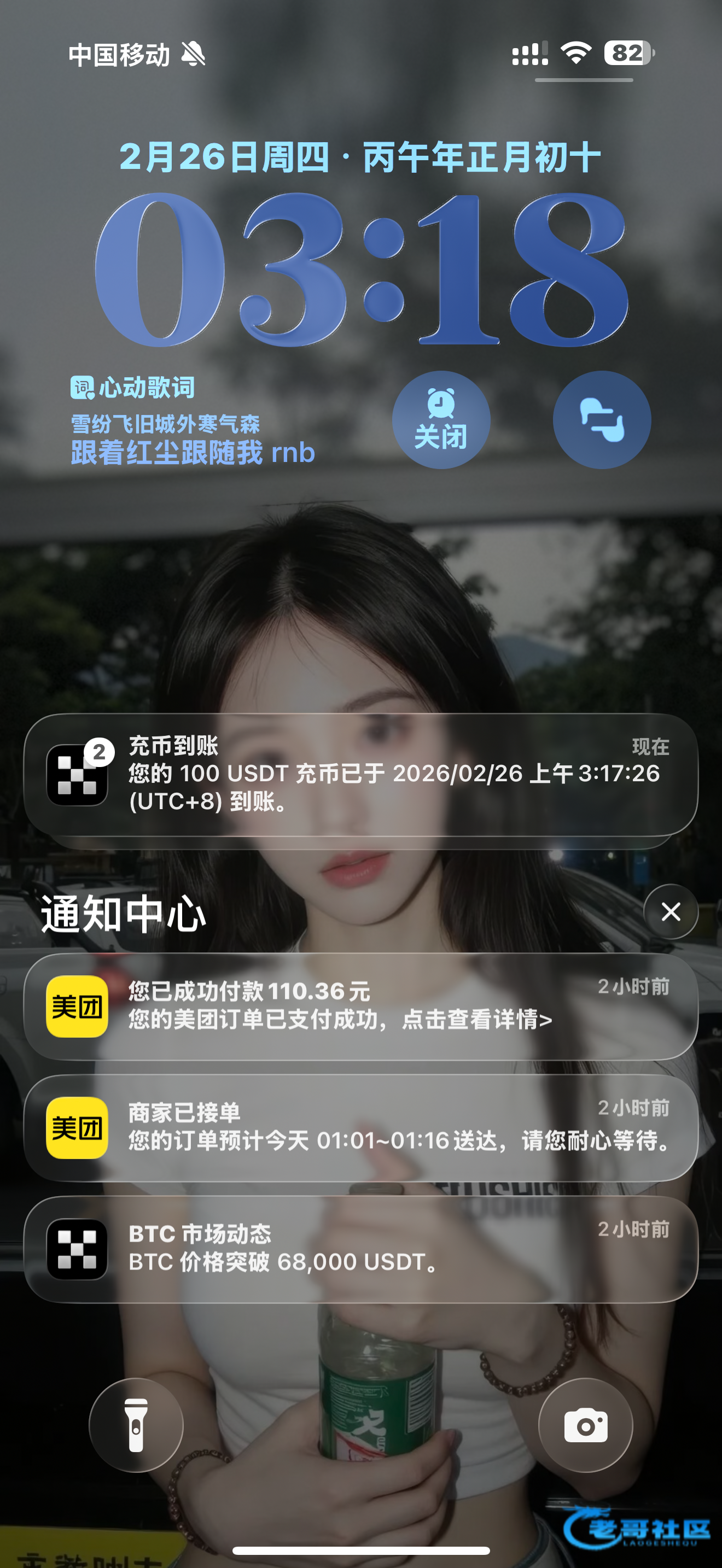Tap the alarm 关闭 widget

click(441, 420)
